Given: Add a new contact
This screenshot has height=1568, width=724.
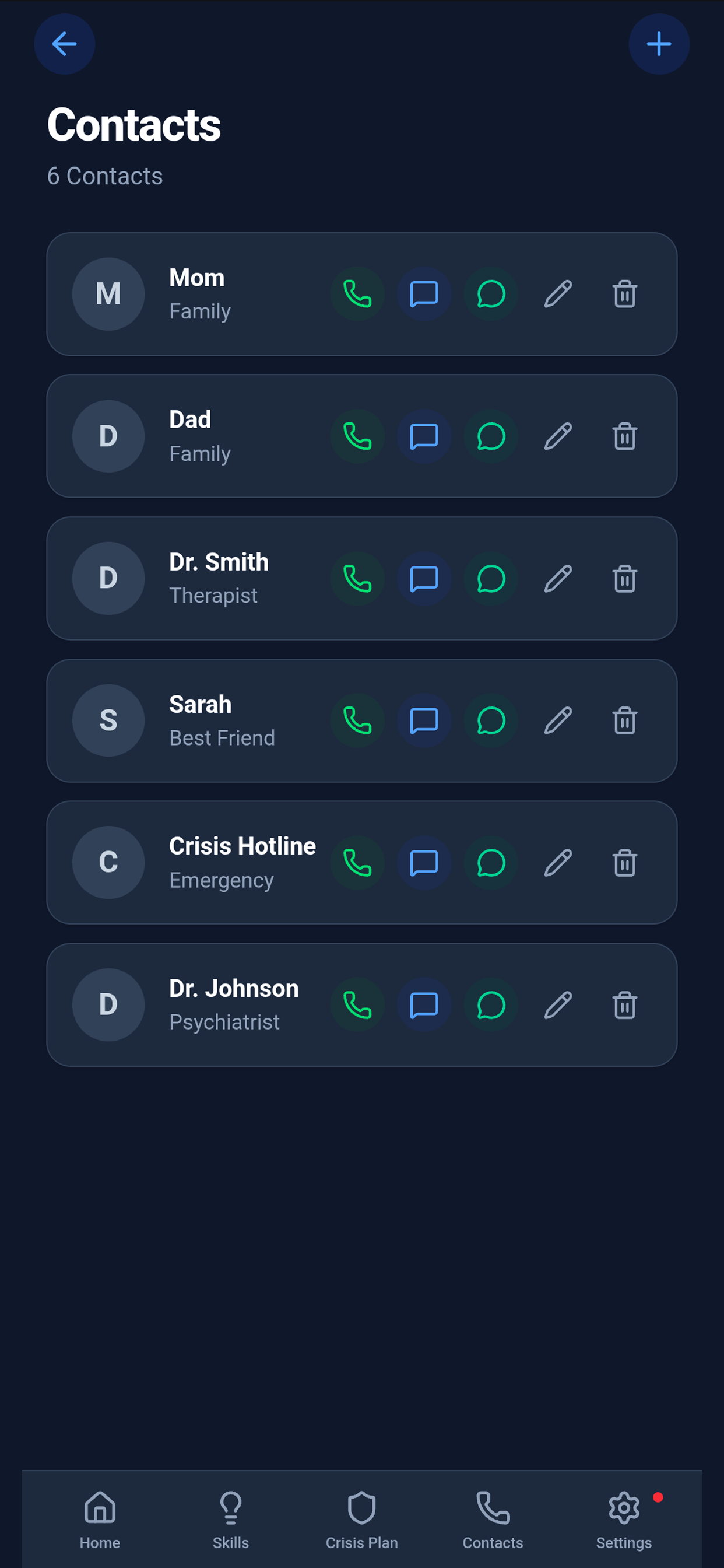Looking at the screenshot, I should click(x=659, y=44).
